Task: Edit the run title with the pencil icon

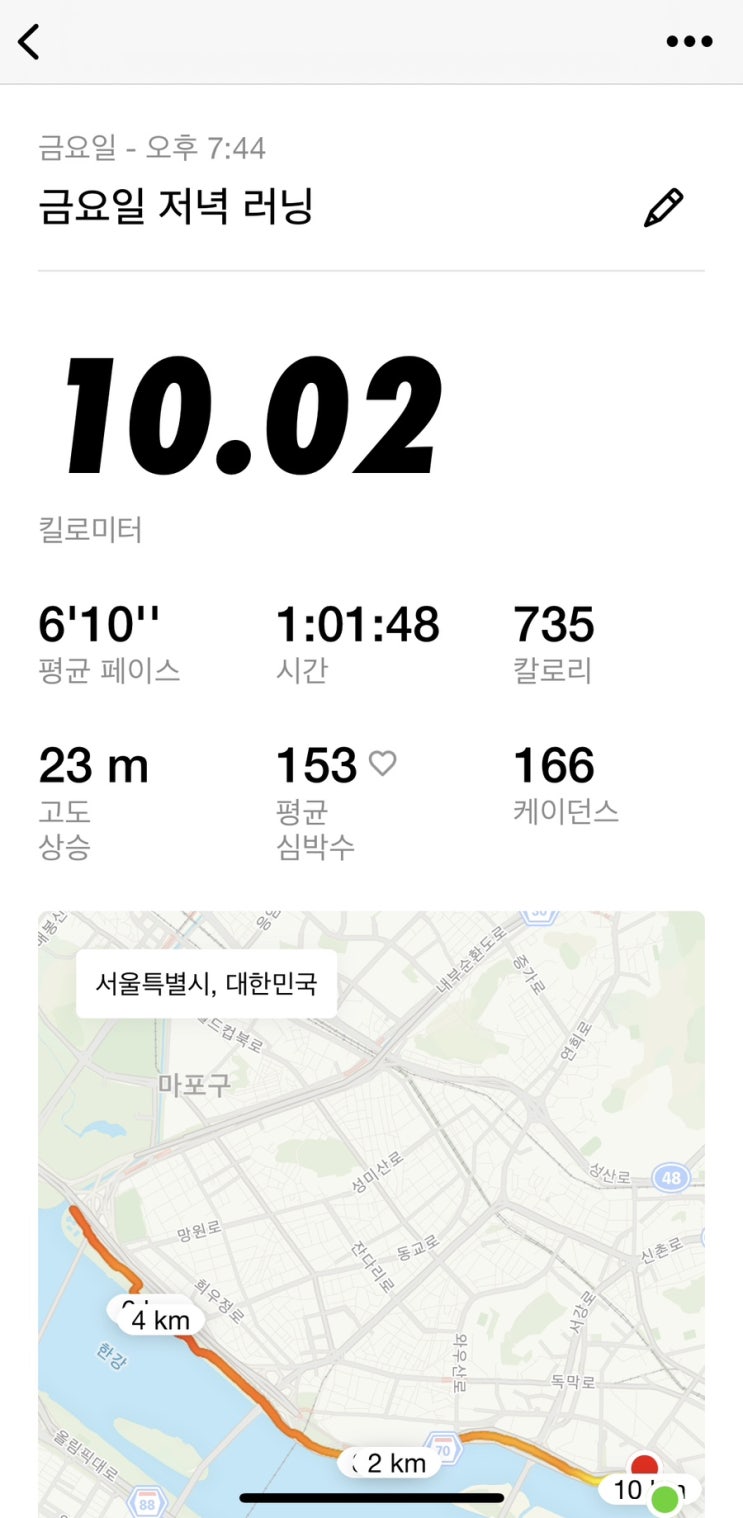Action: 664,208
